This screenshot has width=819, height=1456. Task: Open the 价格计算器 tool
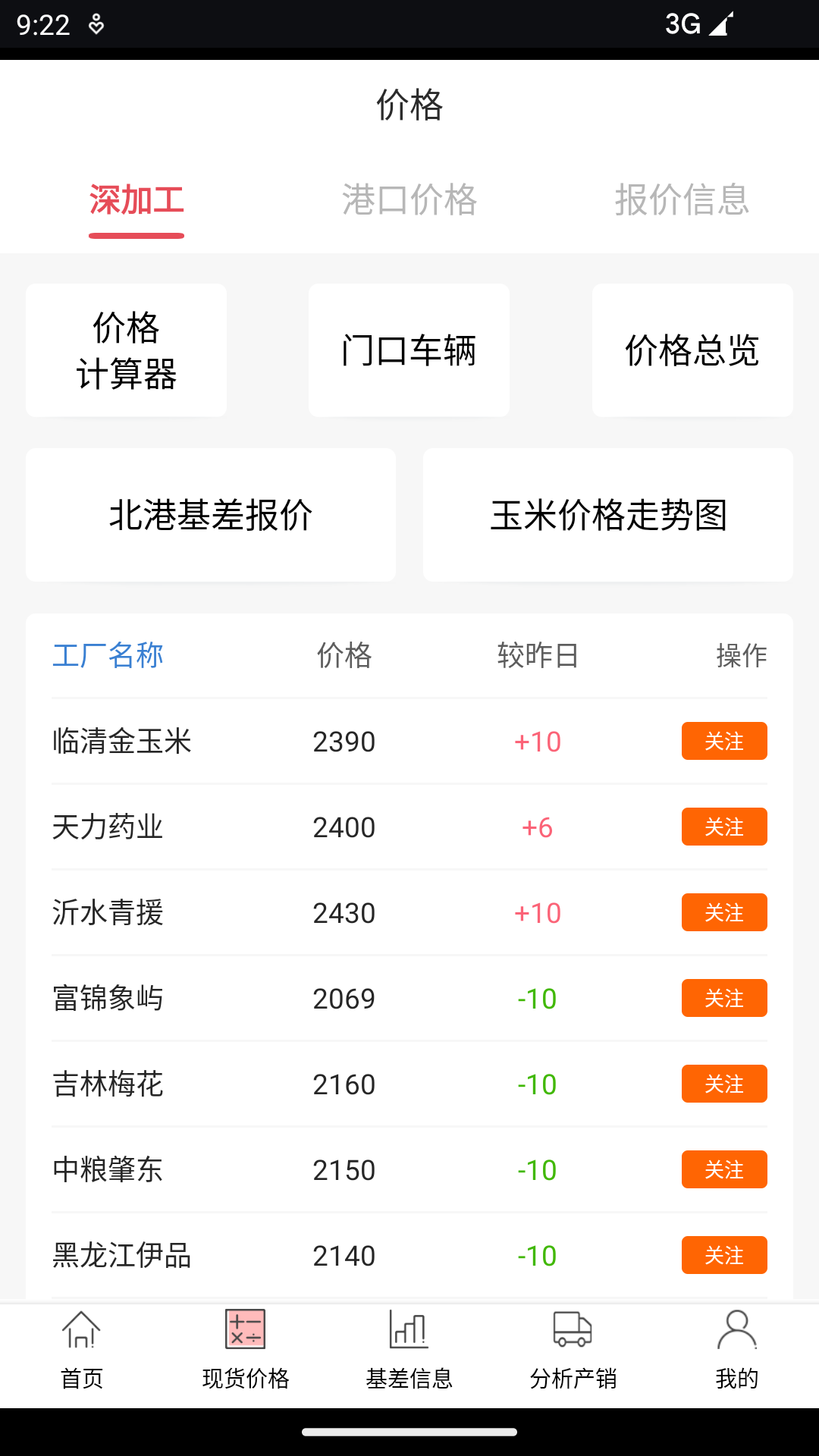click(126, 350)
